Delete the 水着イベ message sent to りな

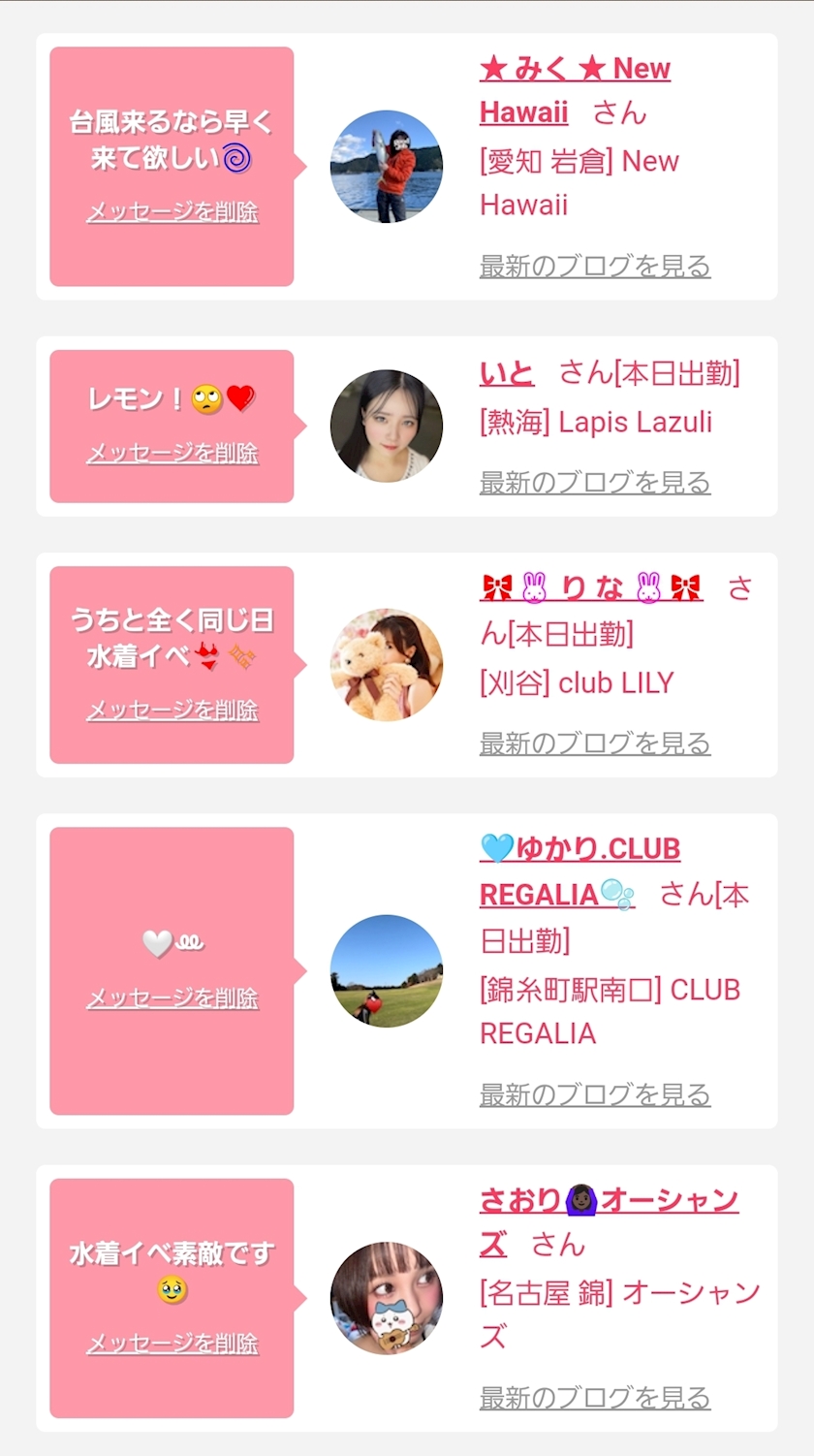pyautogui.click(x=172, y=711)
